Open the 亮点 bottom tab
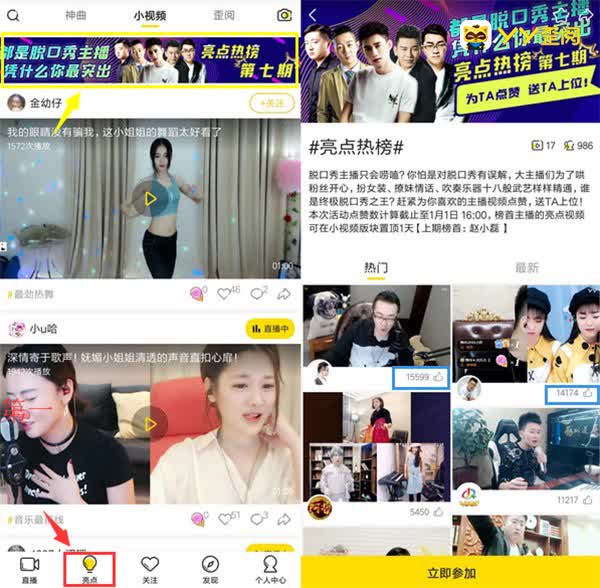The image size is (600, 588). pos(89,568)
